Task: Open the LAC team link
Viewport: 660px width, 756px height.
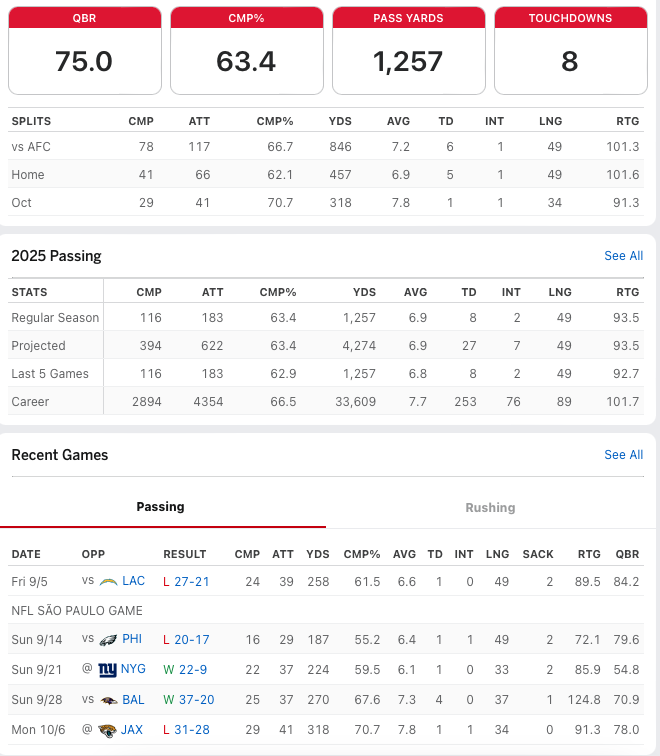Action: tap(134, 581)
